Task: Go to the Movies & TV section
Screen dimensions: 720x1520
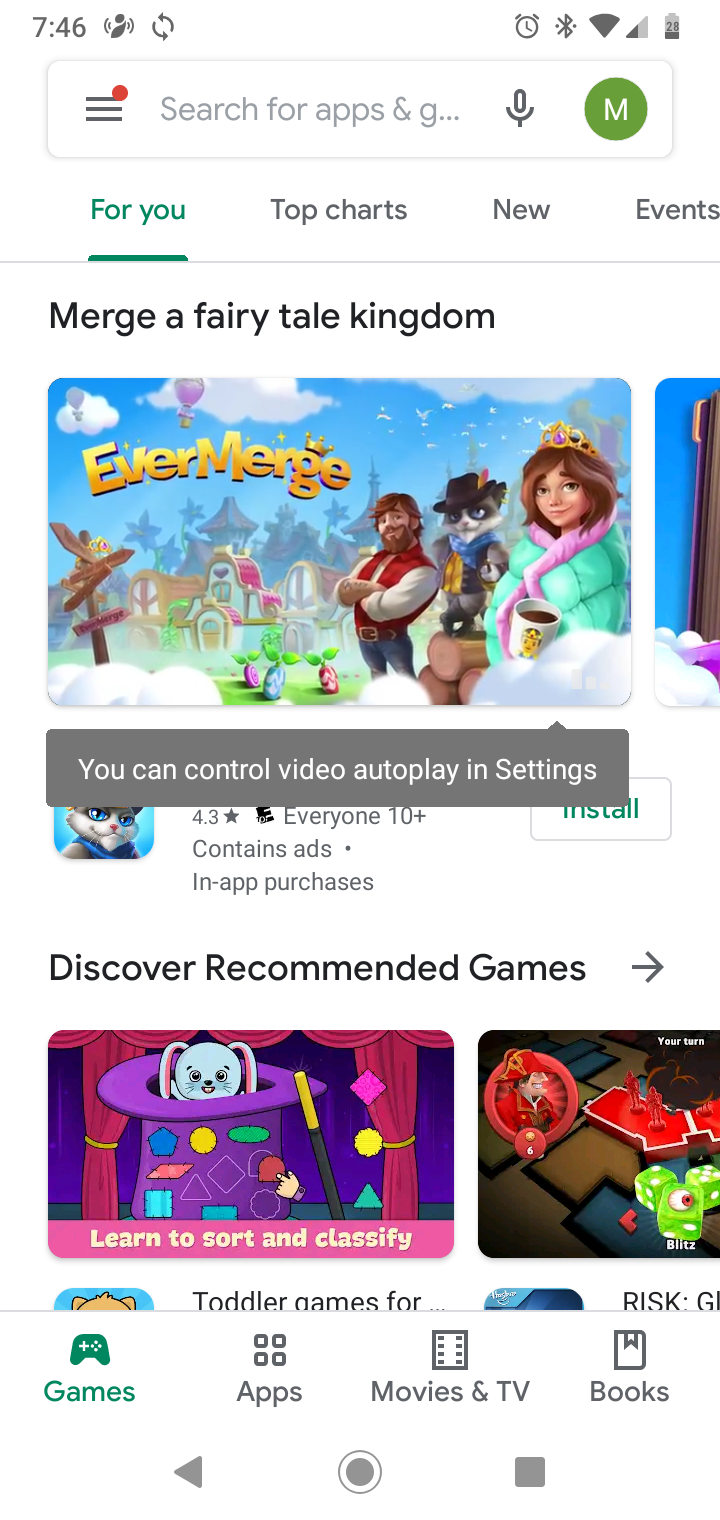Action: click(449, 1367)
